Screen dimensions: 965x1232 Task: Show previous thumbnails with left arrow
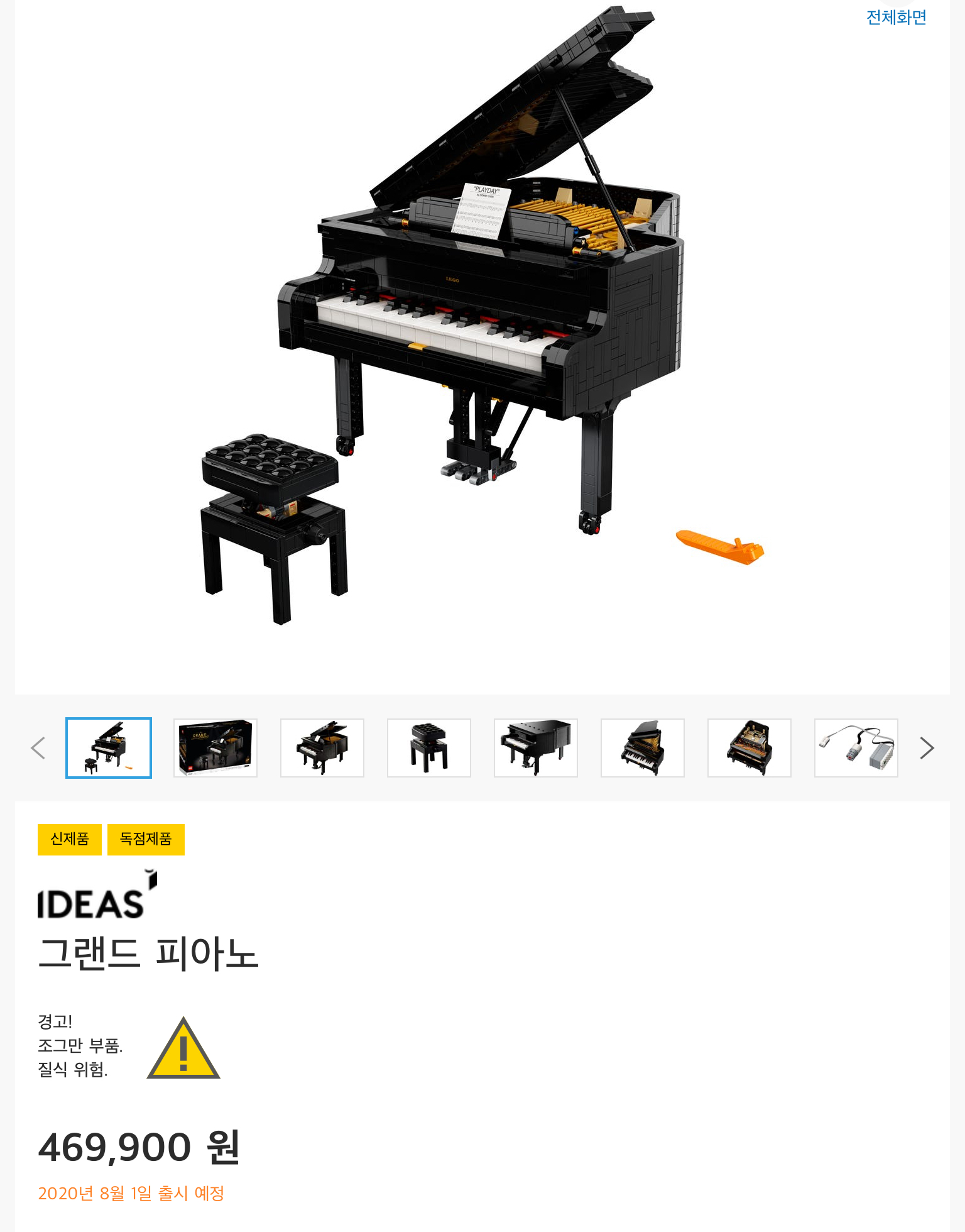pyautogui.click(x=38, y=748)
